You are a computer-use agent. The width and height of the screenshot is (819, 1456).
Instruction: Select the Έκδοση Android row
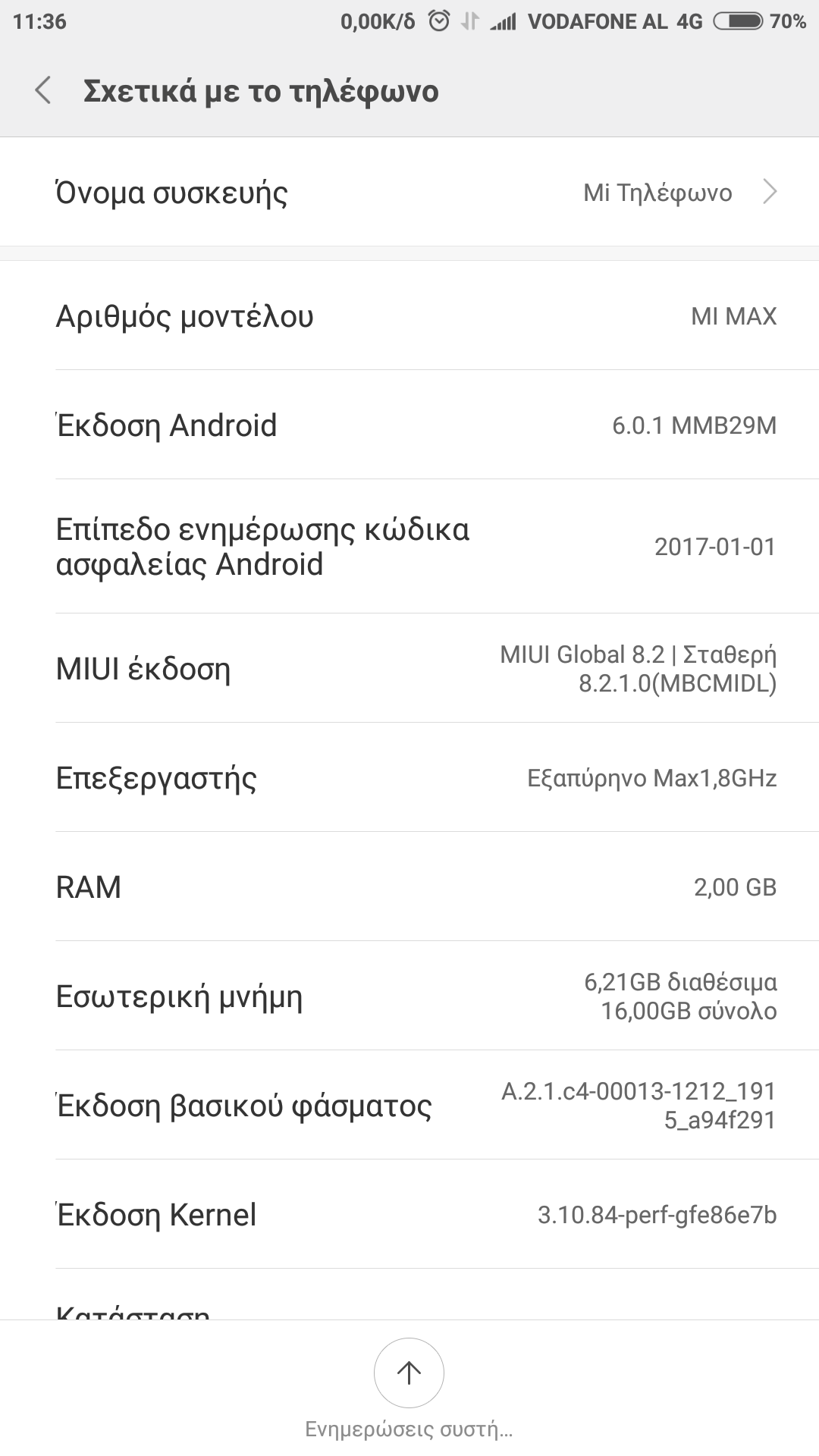(x=409, y=425)
